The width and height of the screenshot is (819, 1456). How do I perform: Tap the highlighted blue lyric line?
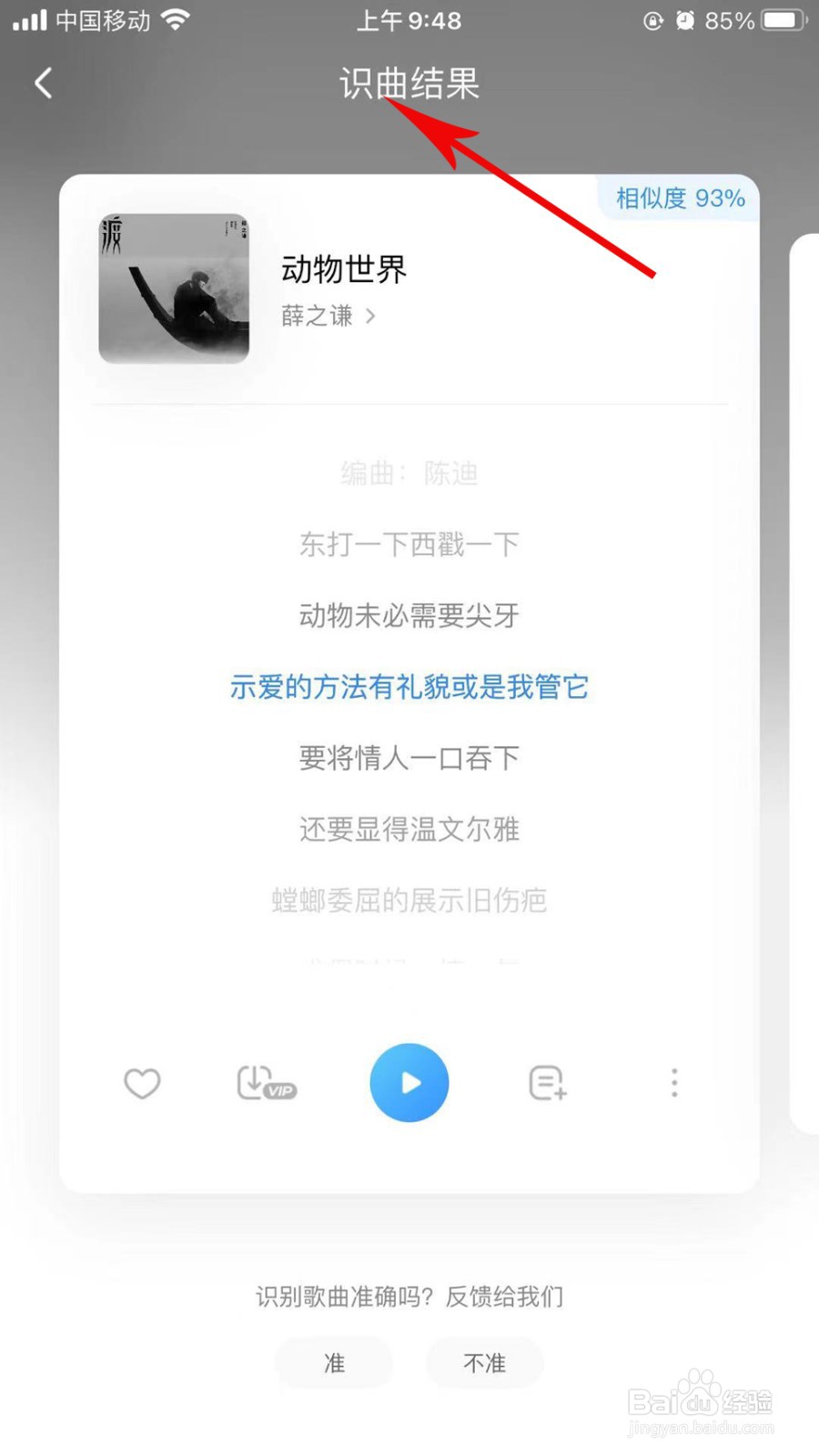[409, 687]
